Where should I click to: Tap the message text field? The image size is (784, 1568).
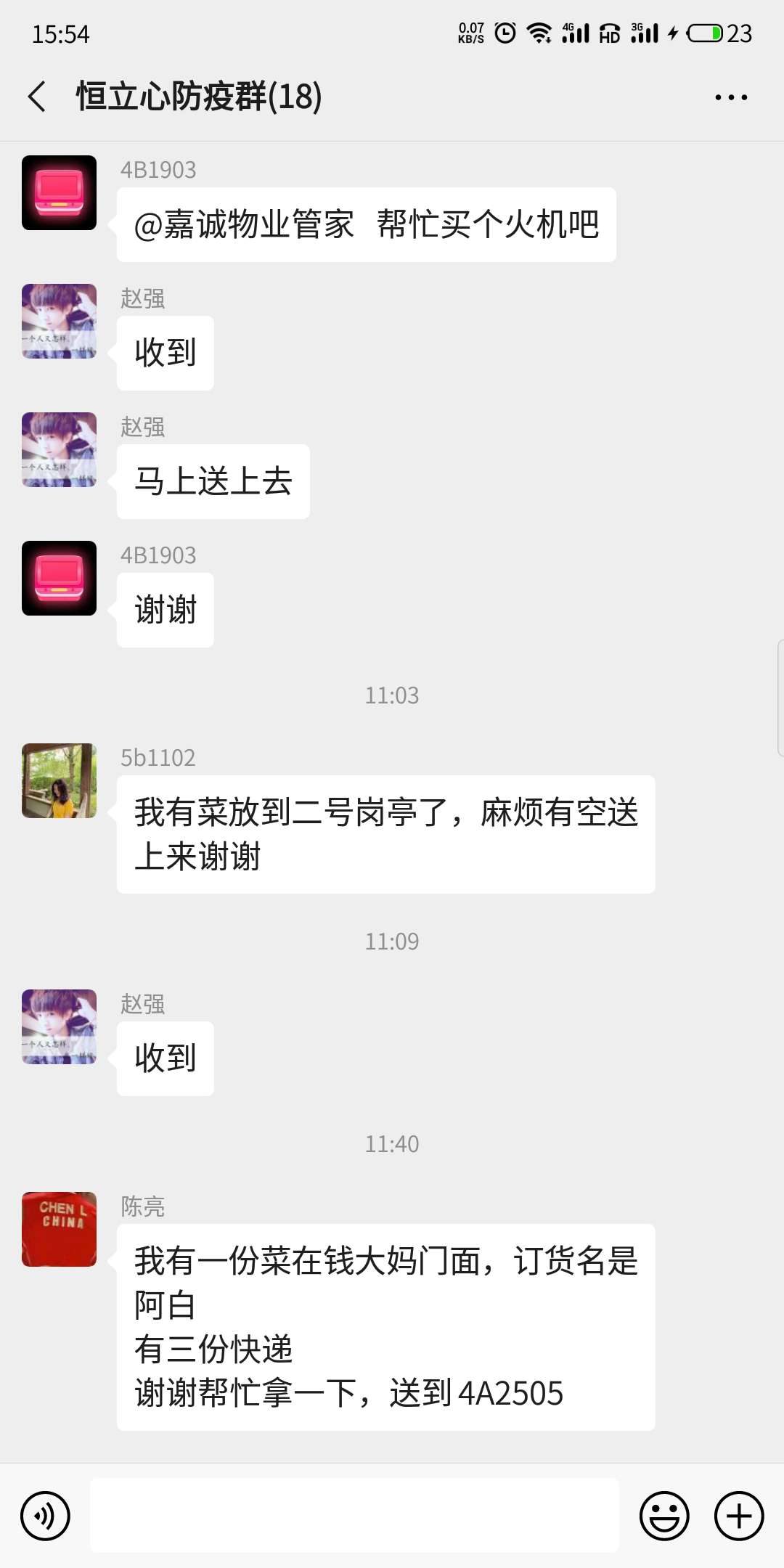354,1516
